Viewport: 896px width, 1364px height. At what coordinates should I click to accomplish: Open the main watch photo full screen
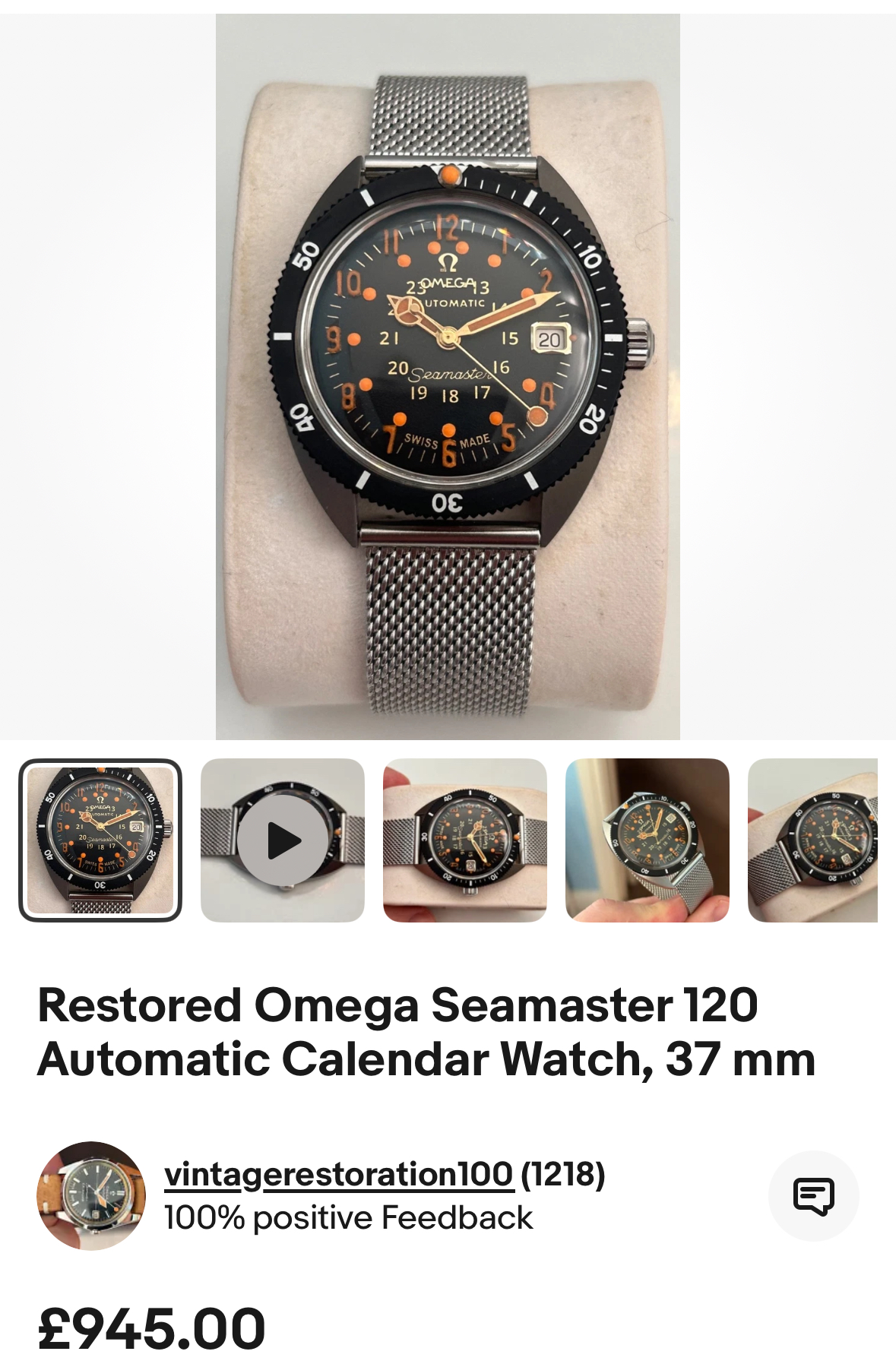point(448,376)
